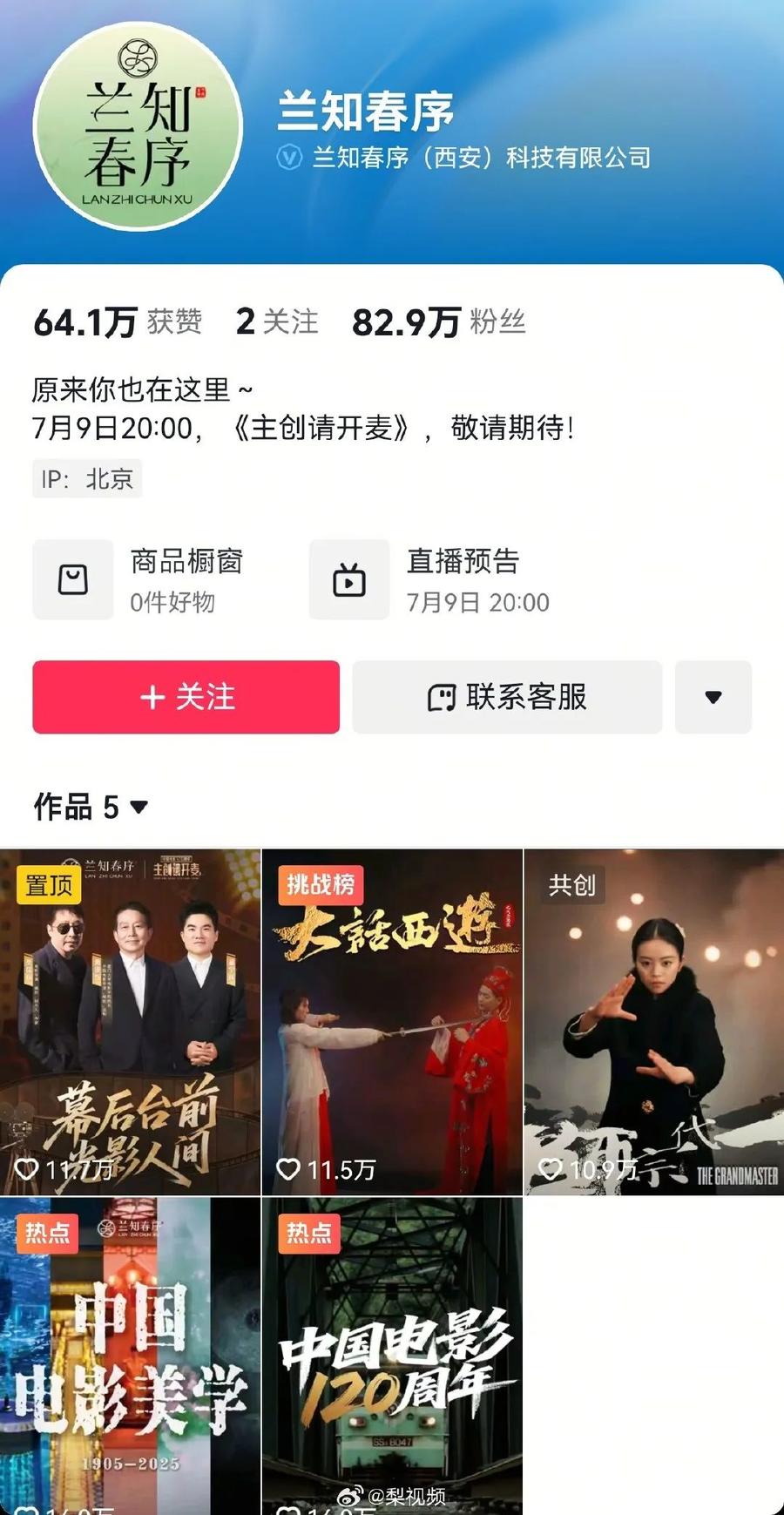Viewport: 784px width, 1515px height.
Task: Expand the arrow next to 联系客服
Action: (x=713, y=697)
